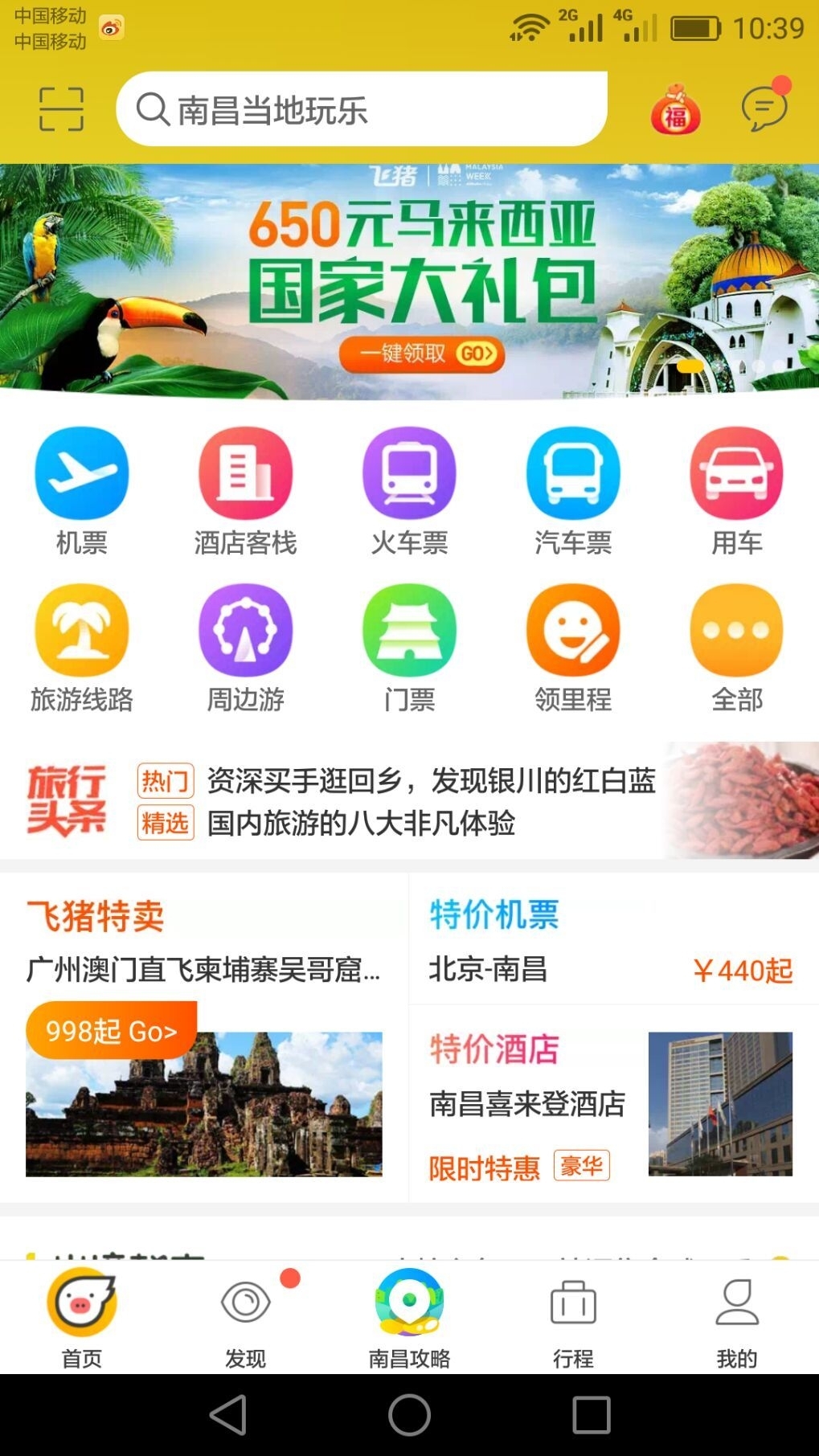This screenshot has width=819, height=1456.
Task: Open the red 福 lucky bag icon
Action: [x=675, y=111]
